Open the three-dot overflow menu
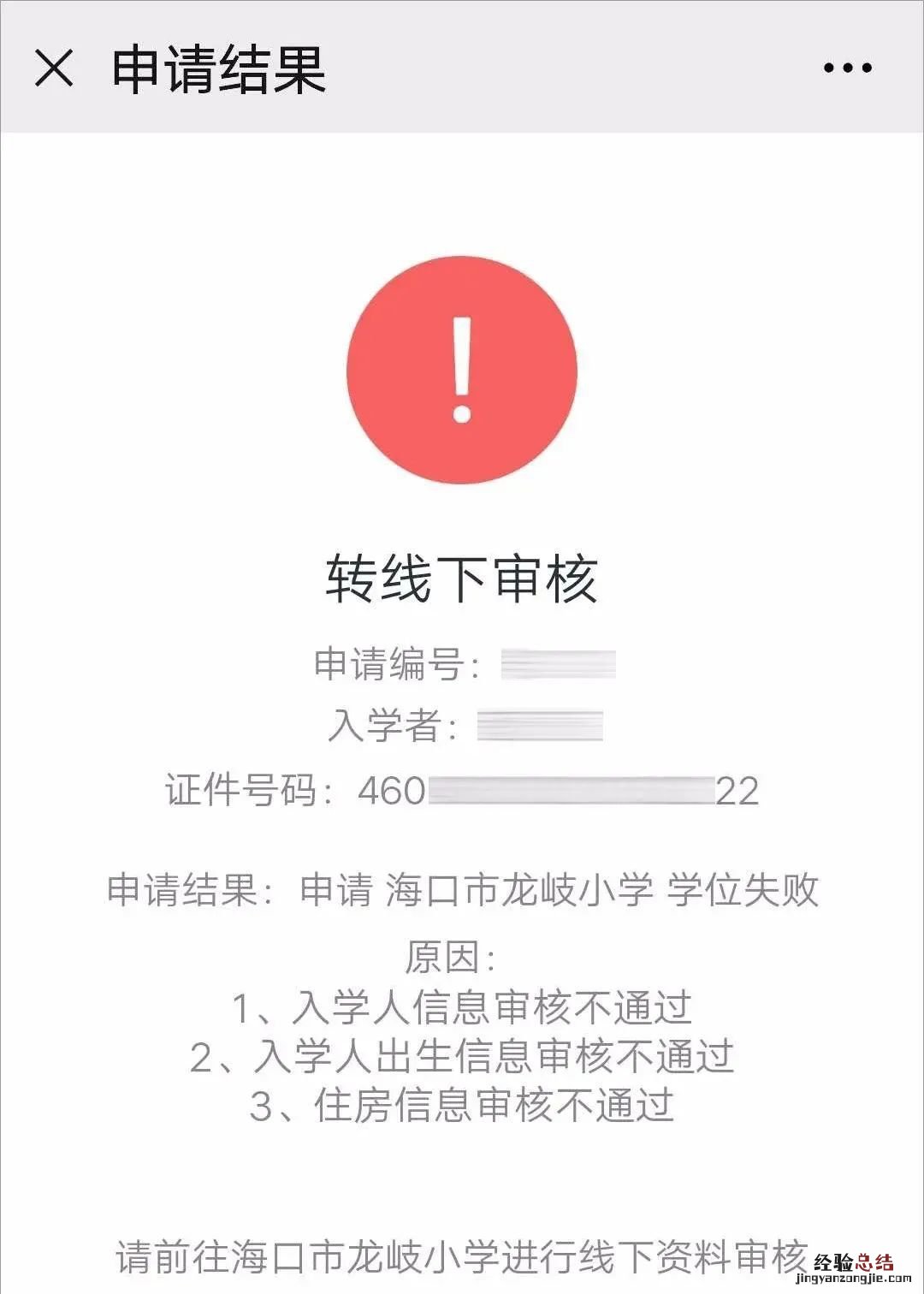 click(847, 68)
